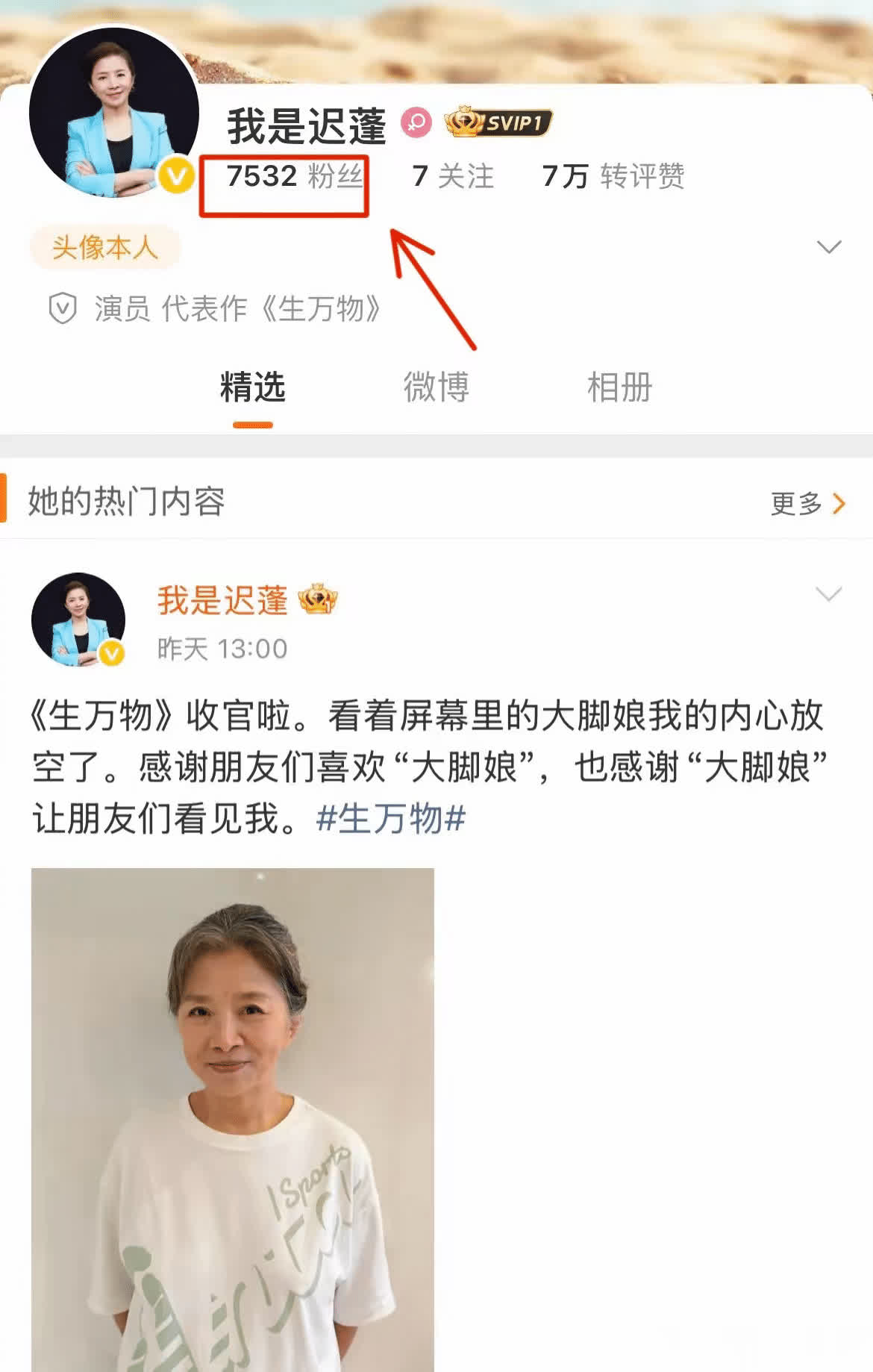Tap the 头像本人 tag

coord(104,247)
